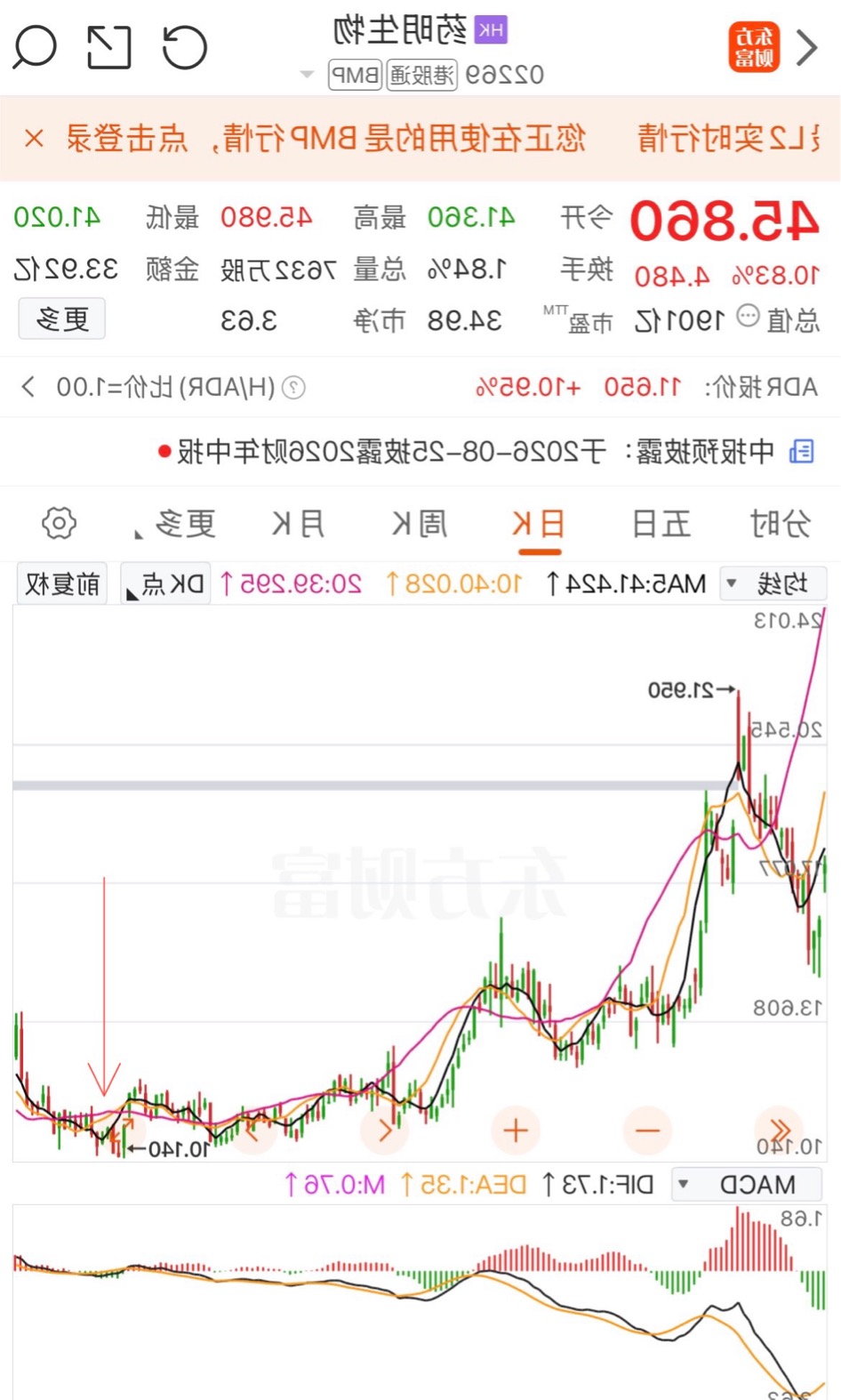Go back using the top chevron arrow
Viewport: 841px width, 1400px height.
pos(806,47)
